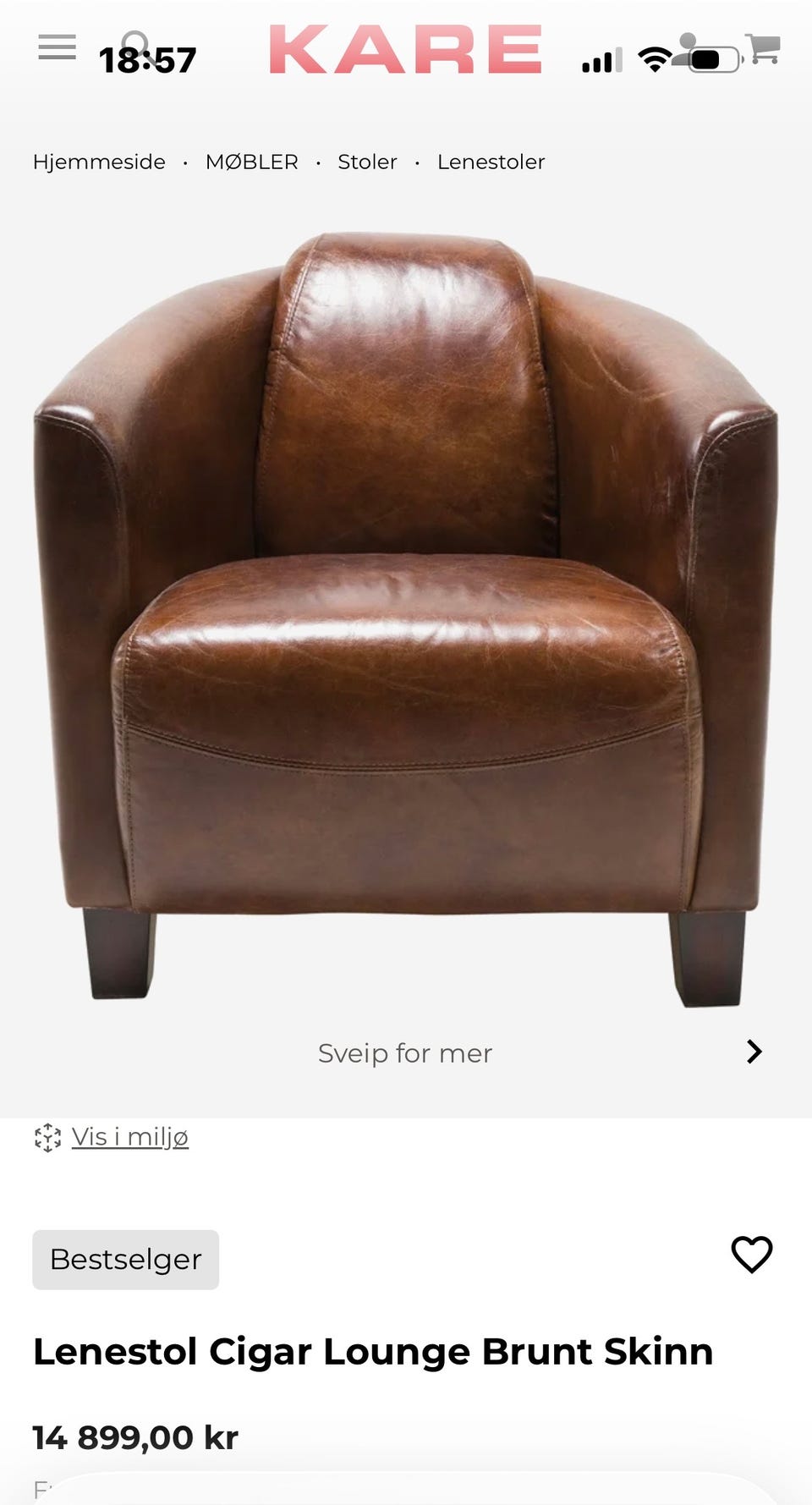This screenshot has height=1505, width=812.
Task: Add chair to wishlist with heart
Action: [x=752, y=1254]
